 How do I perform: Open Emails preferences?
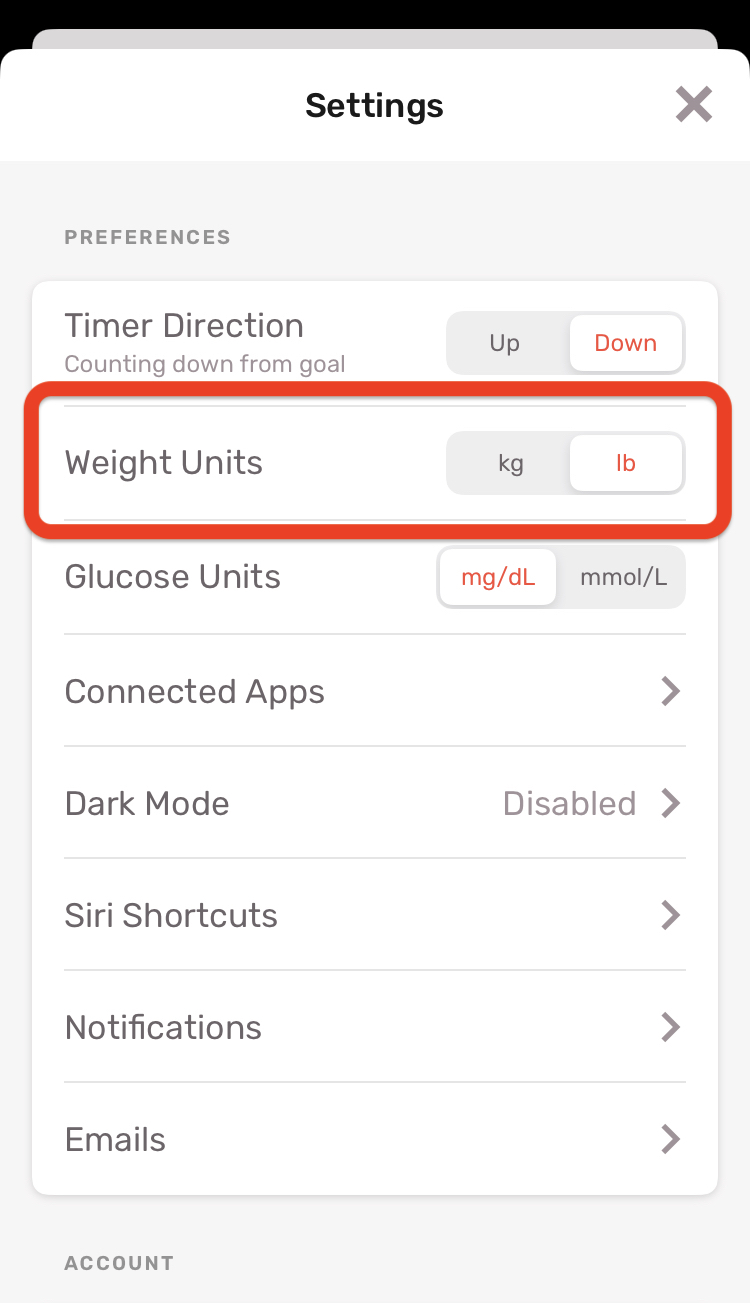click(375, 1139)
